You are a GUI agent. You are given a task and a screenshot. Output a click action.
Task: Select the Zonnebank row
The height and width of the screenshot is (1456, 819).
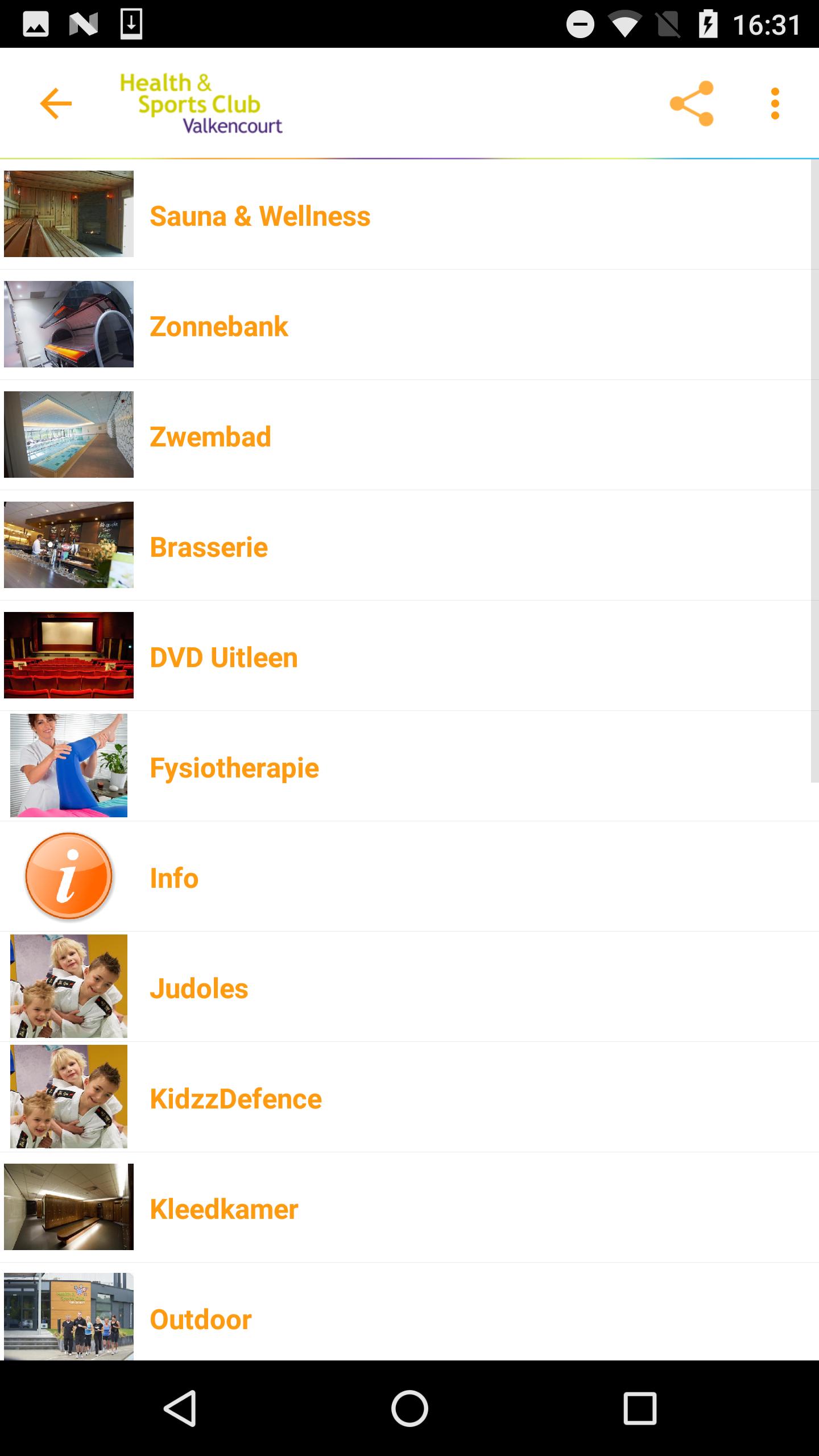(219, 326)
